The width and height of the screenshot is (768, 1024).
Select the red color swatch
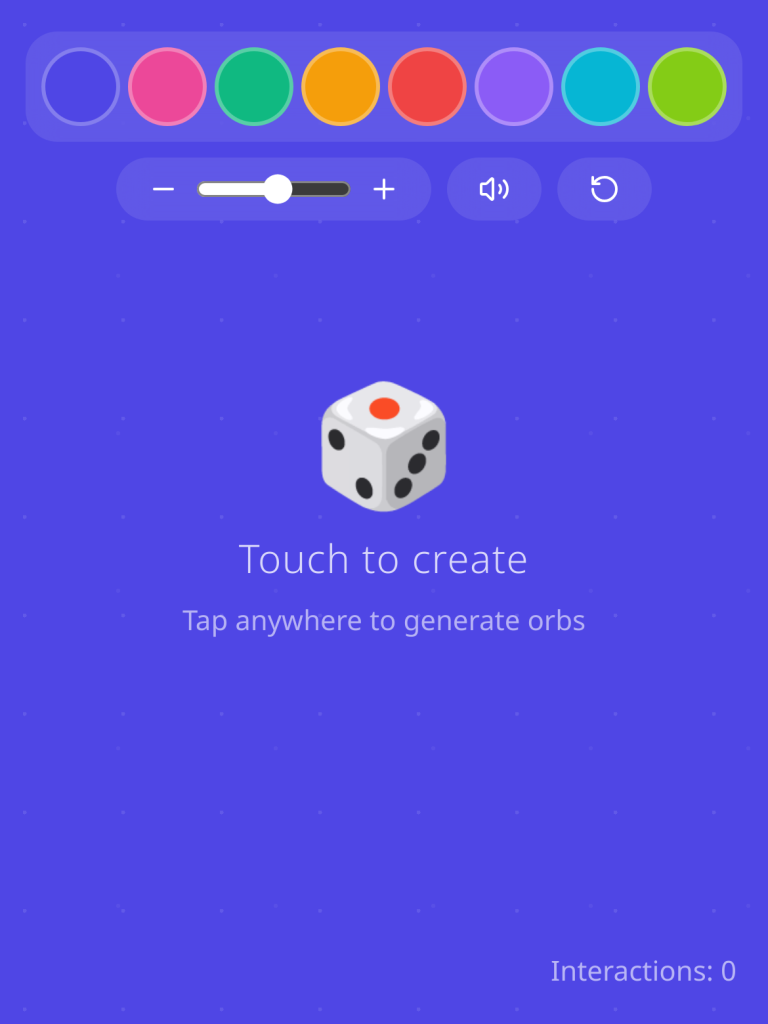click(427, 87)
